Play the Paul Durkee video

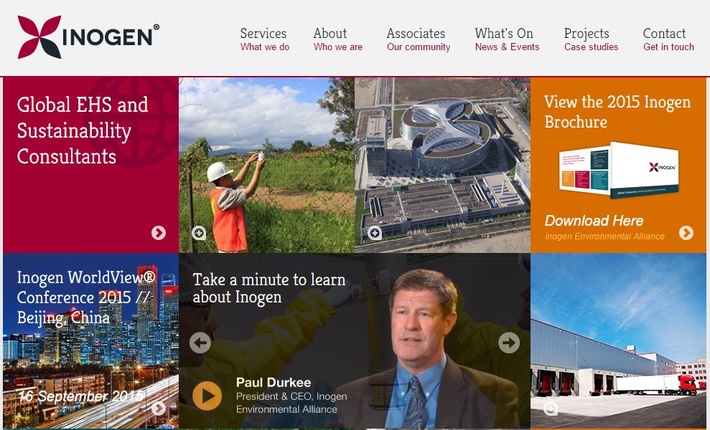click(207, 396)
